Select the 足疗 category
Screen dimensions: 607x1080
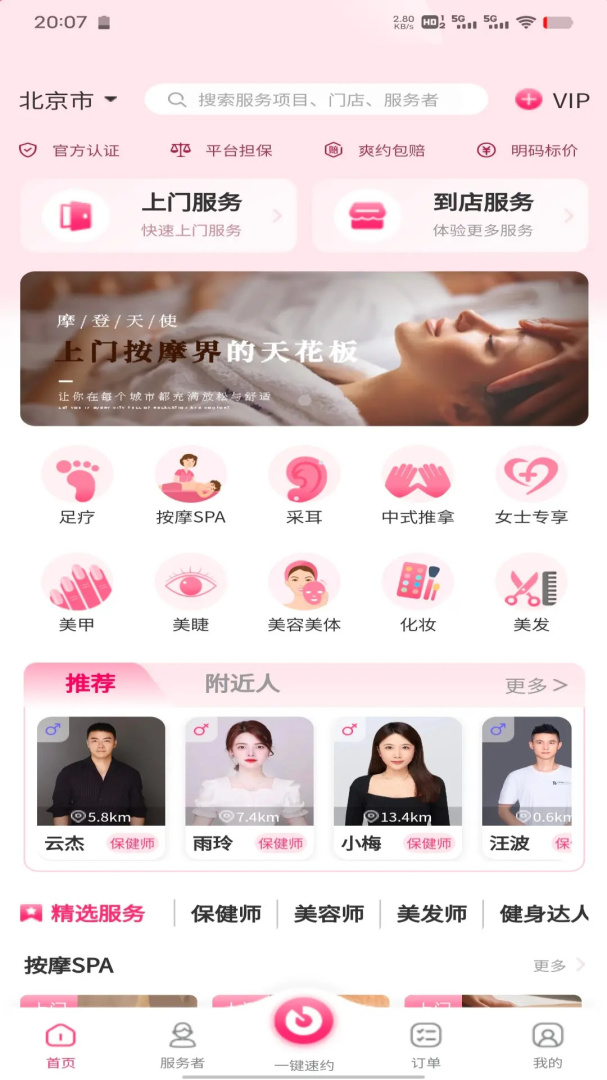coord(77,485)
